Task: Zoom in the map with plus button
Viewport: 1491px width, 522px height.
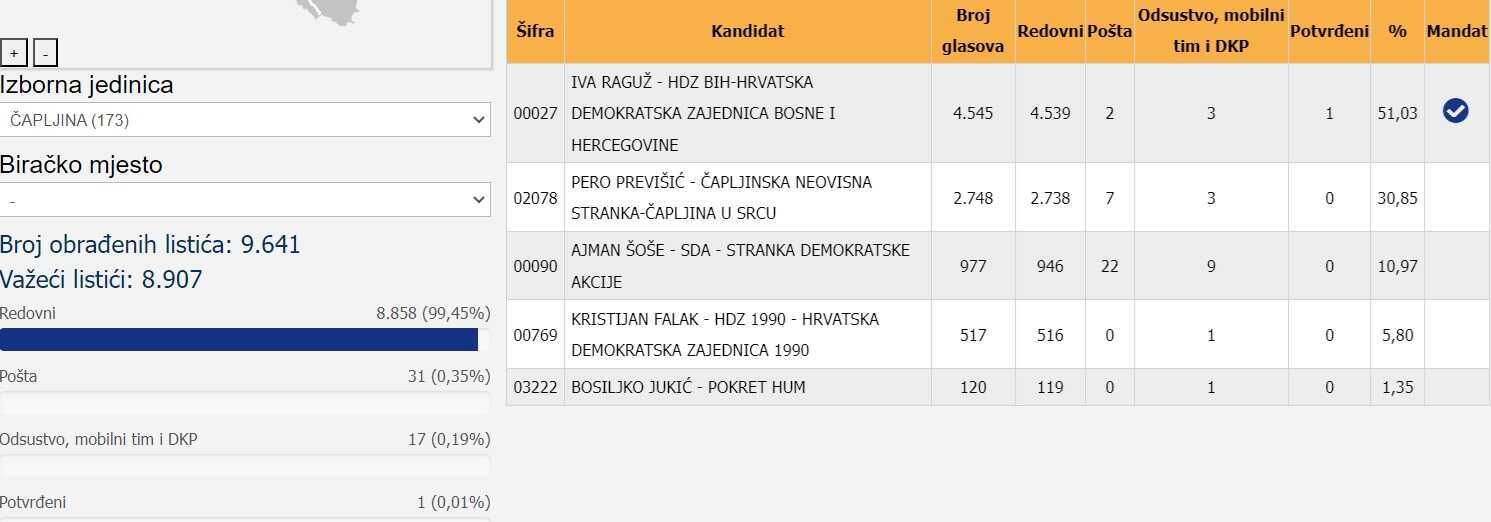Action: click(14, 53)
